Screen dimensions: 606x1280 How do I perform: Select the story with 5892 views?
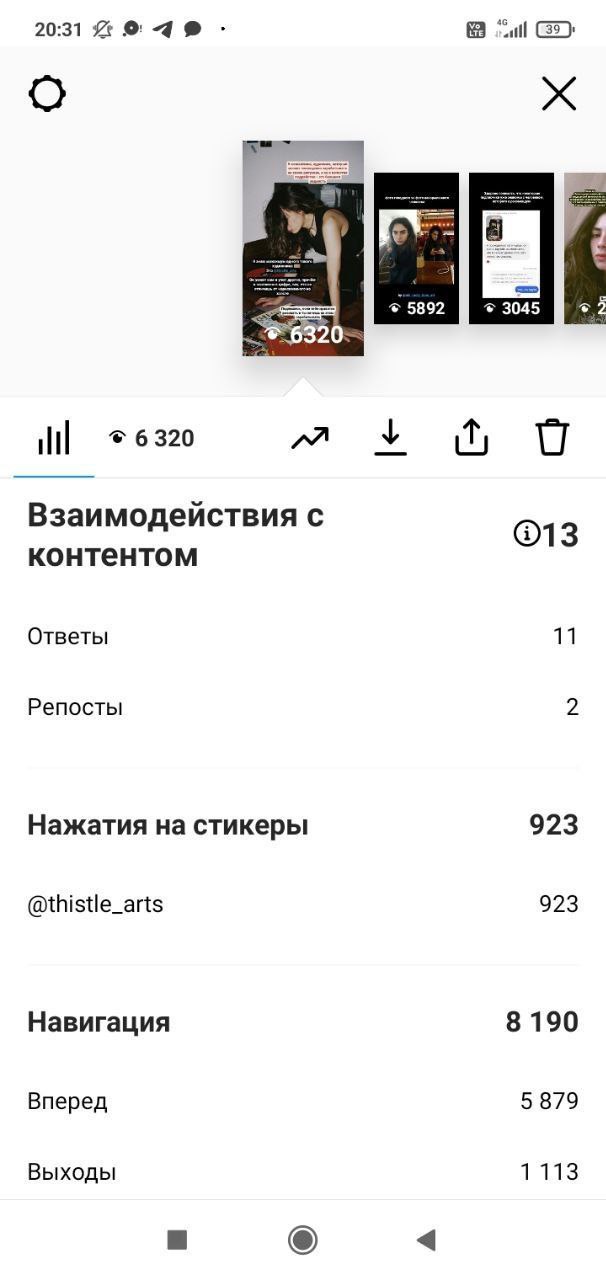(416, 248)
